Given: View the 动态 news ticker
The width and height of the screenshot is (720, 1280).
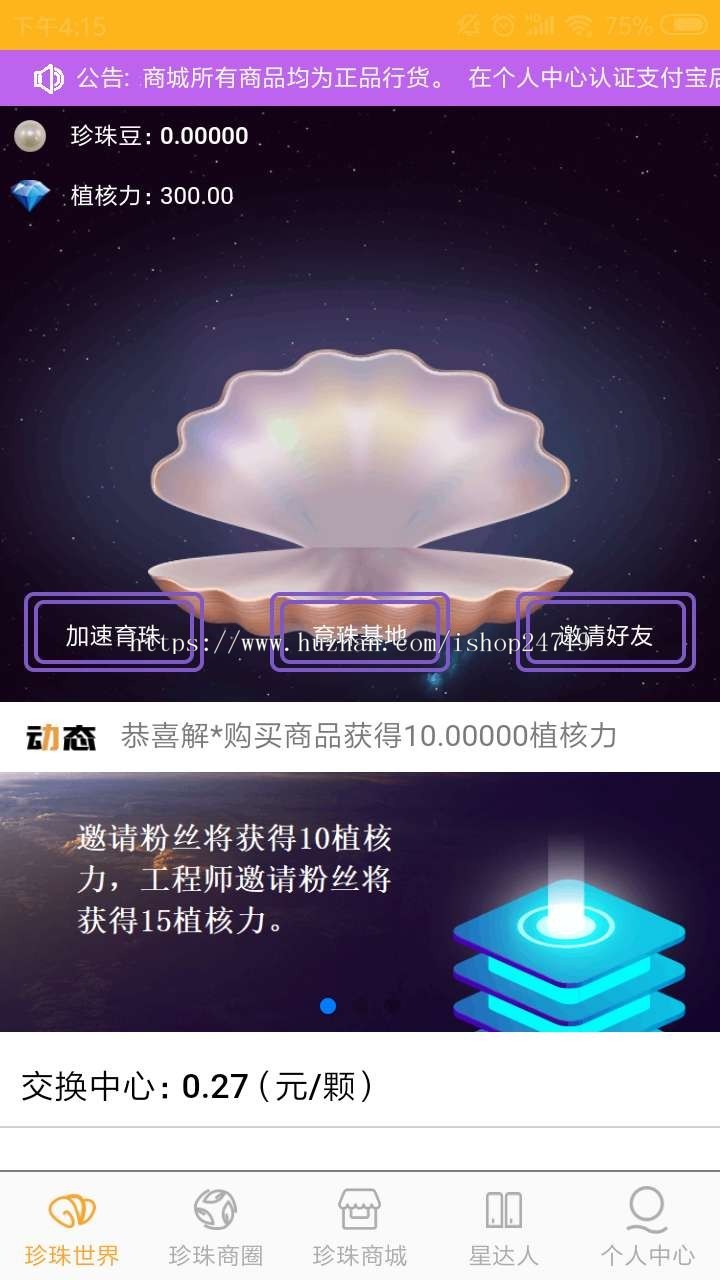Looking at the screenshot, I should coord(360,737).
